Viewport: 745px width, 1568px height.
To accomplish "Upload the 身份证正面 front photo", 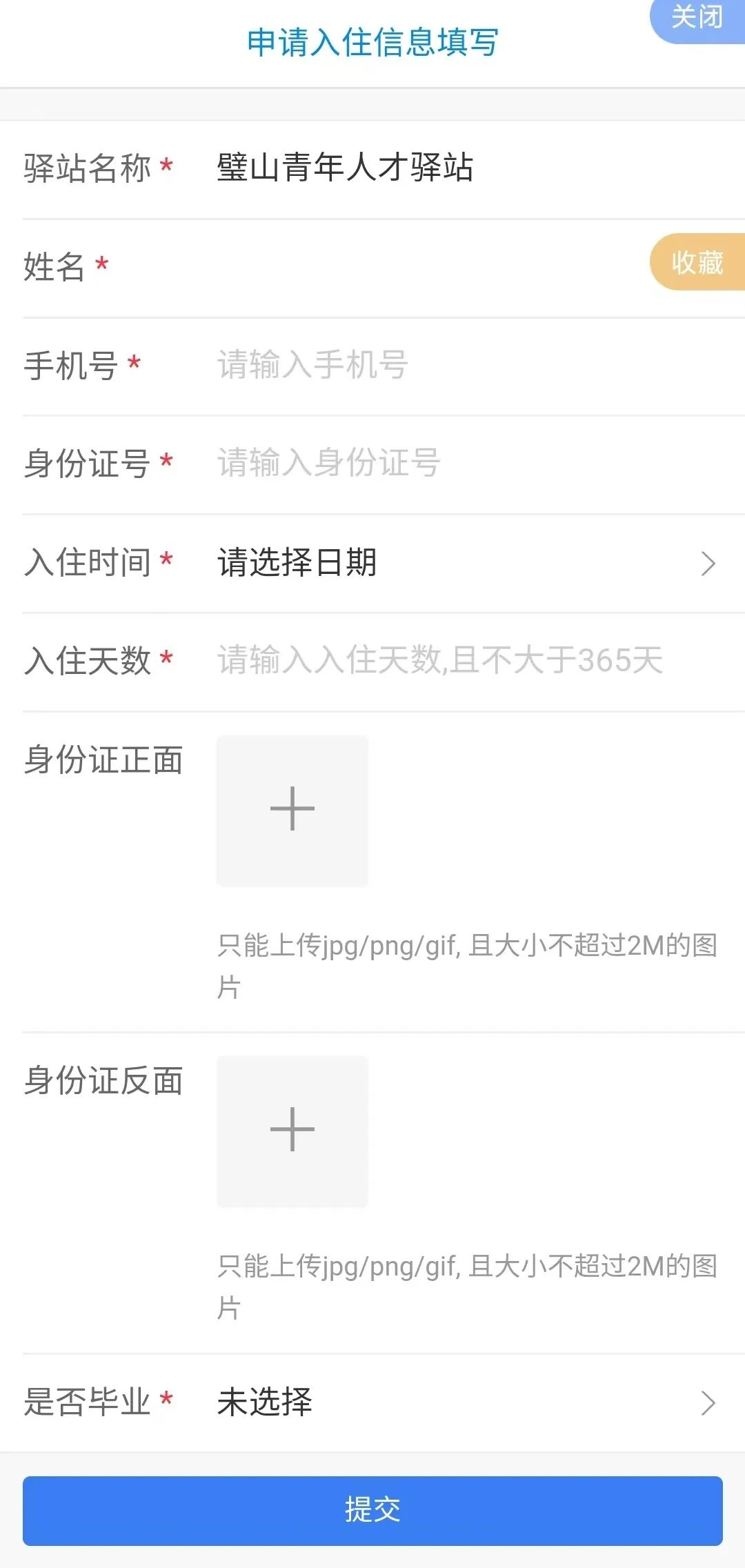I will click(x=292, y=810).
